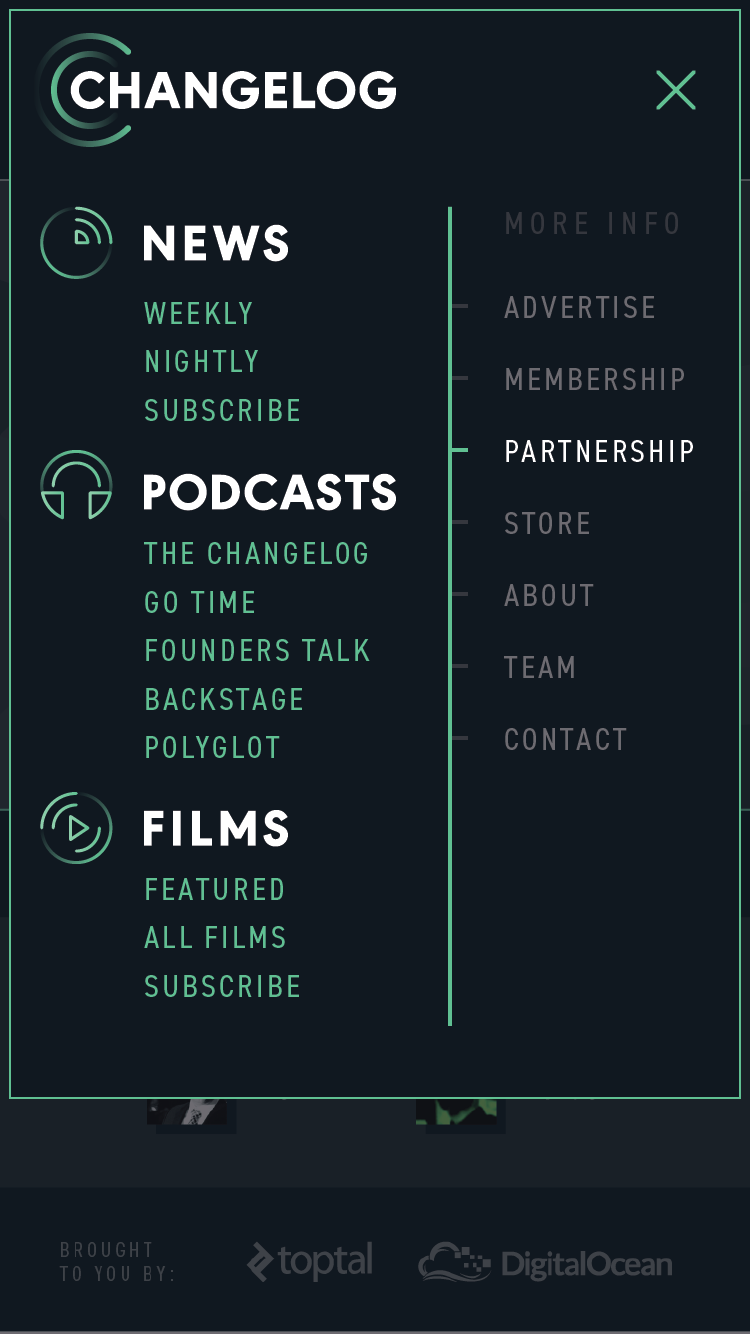
Task: Open the Contact page
Action: pyautogui.click(x=565, y=739)
